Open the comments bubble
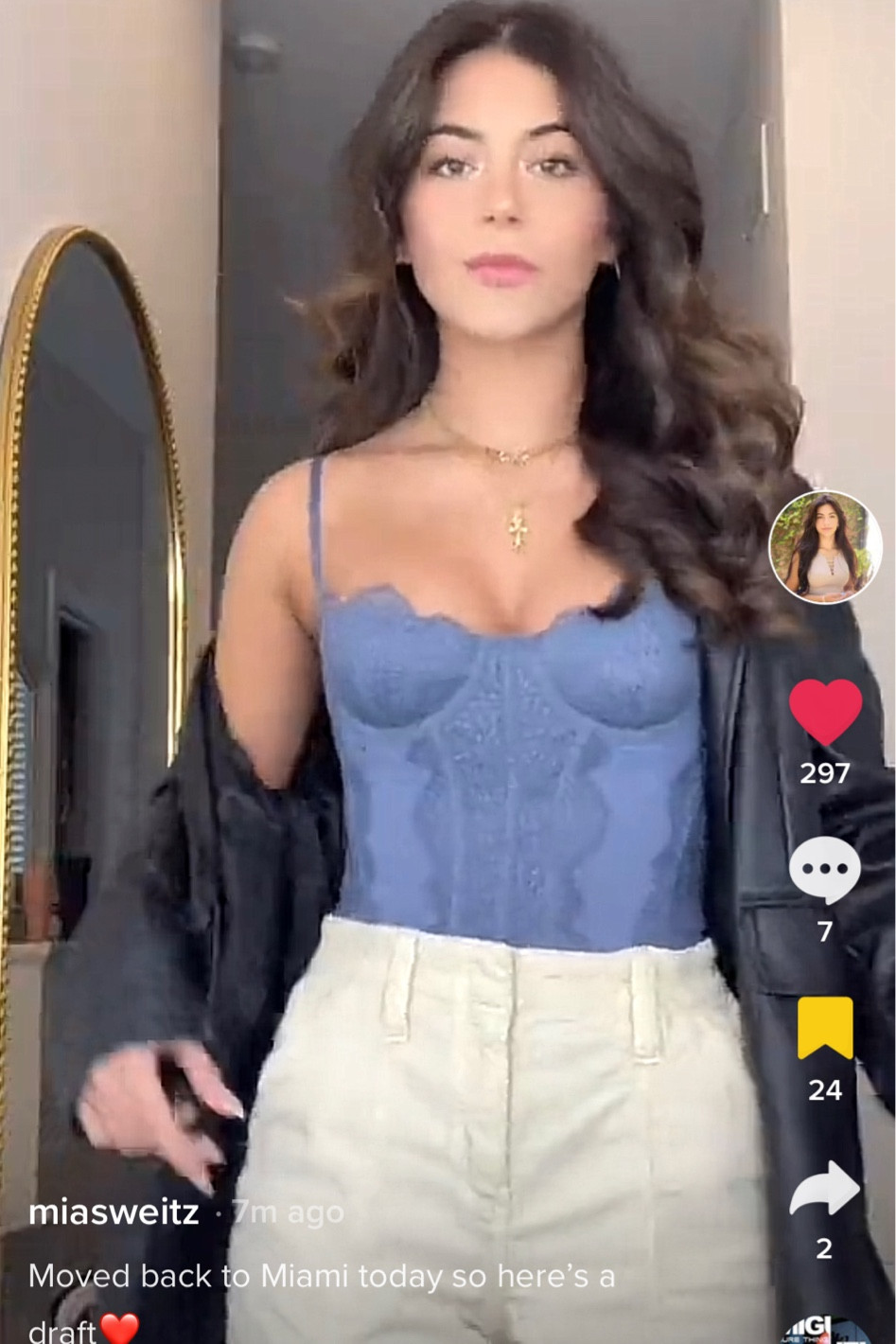Viewport: 896px width, 1344px height. (x=825, y=870)
